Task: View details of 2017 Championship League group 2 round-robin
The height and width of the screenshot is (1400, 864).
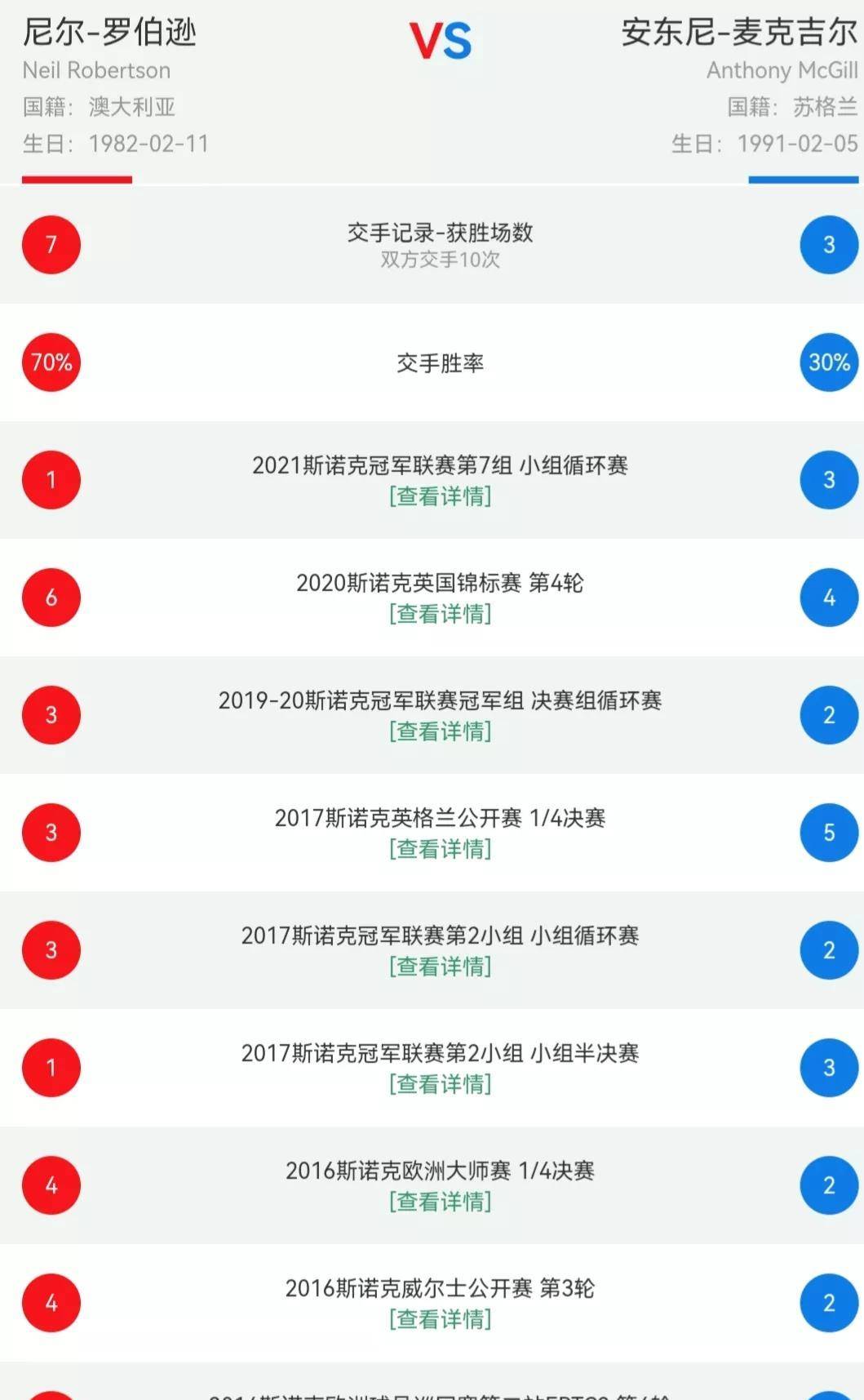Action: click(x=440, y=967)
